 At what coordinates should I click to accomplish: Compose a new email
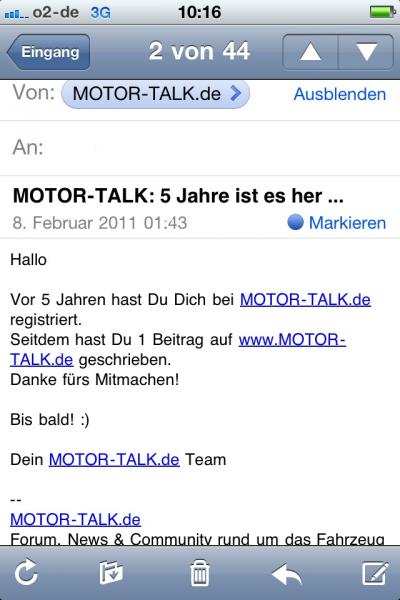[375, 573]
